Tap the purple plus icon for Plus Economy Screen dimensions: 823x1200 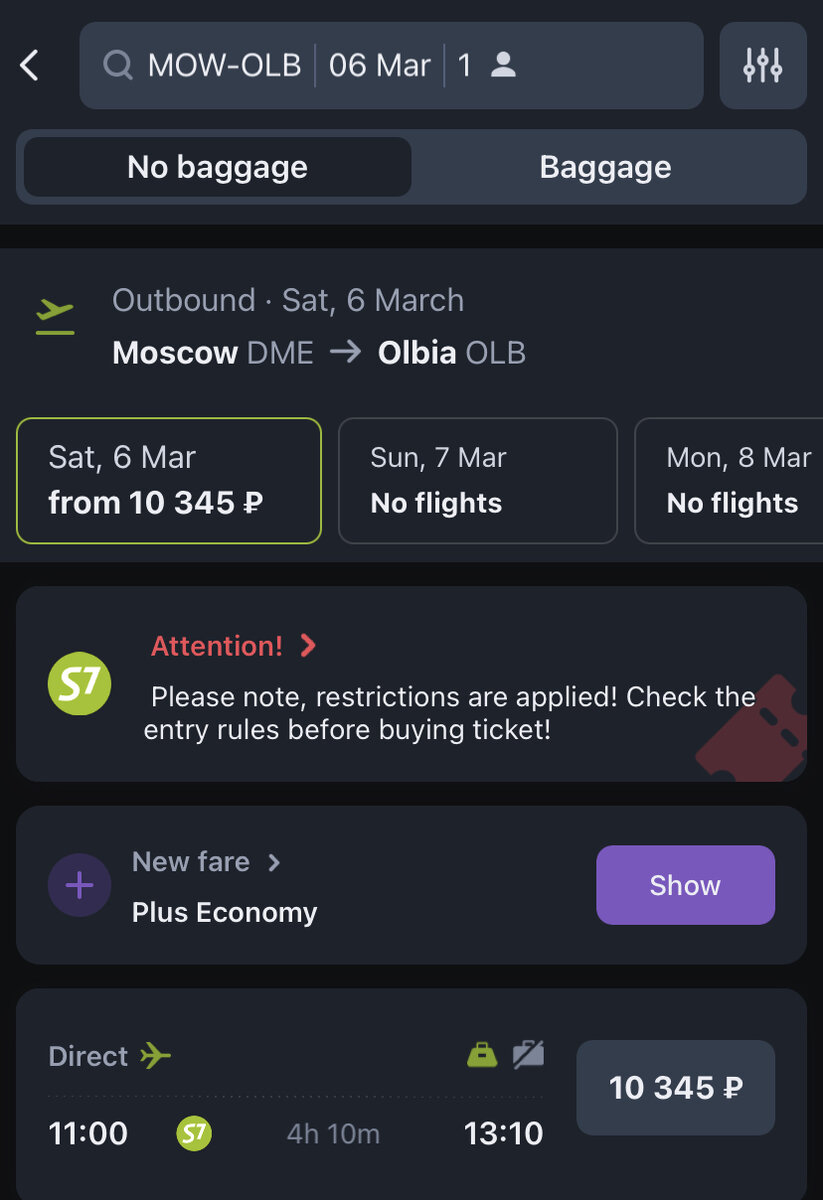tap(79, 885)
